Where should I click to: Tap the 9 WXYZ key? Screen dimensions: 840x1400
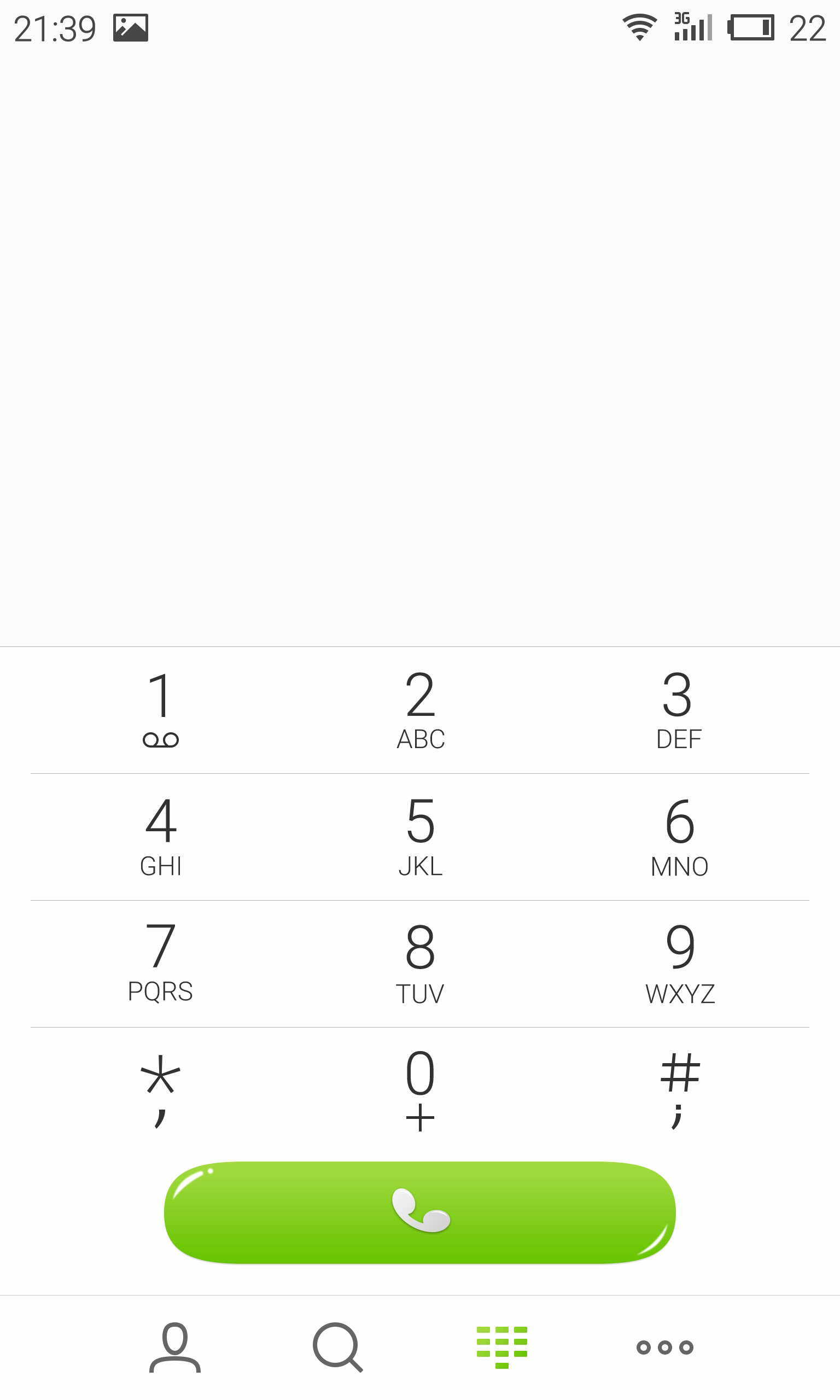click(x=679, y=962)
